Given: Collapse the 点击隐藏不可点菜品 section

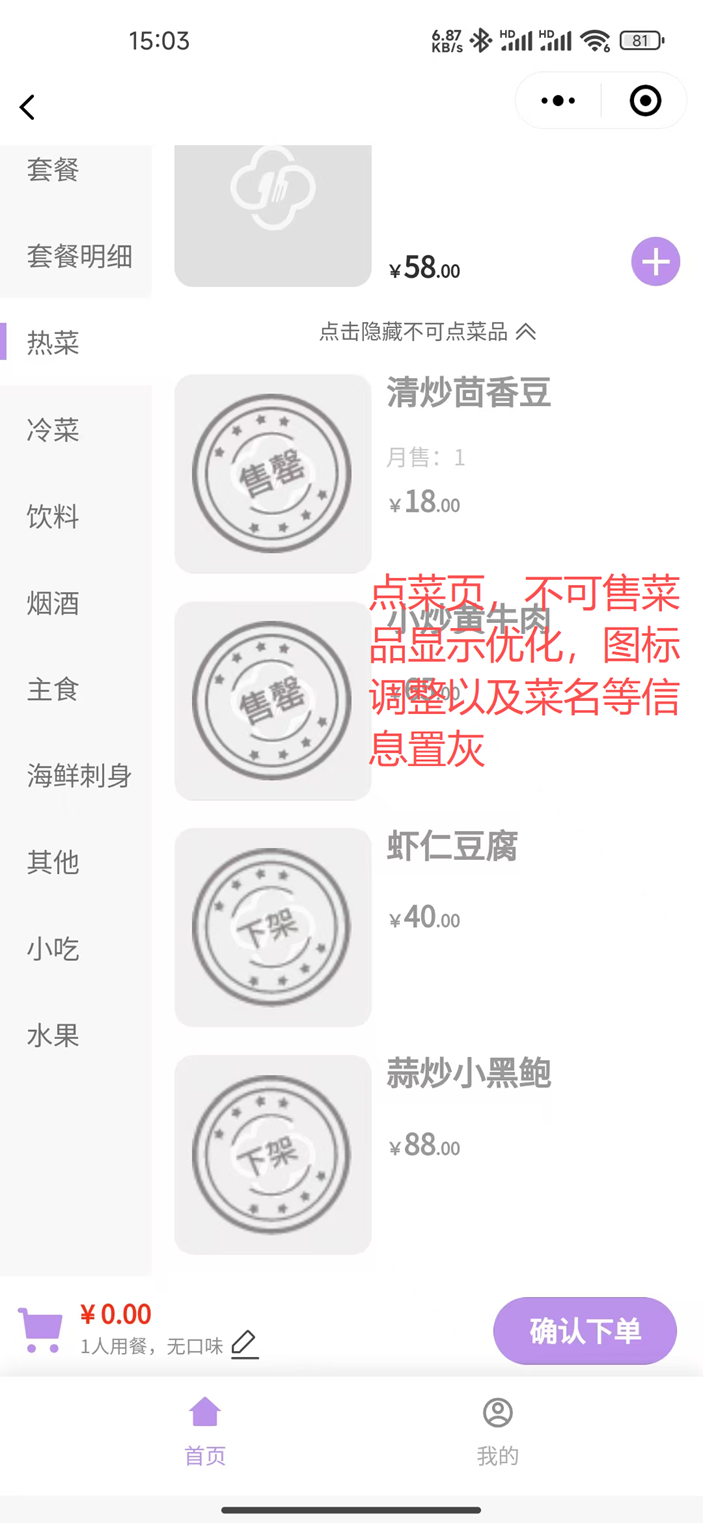Looking at the screenshot, I should click(x=427, y=332).
